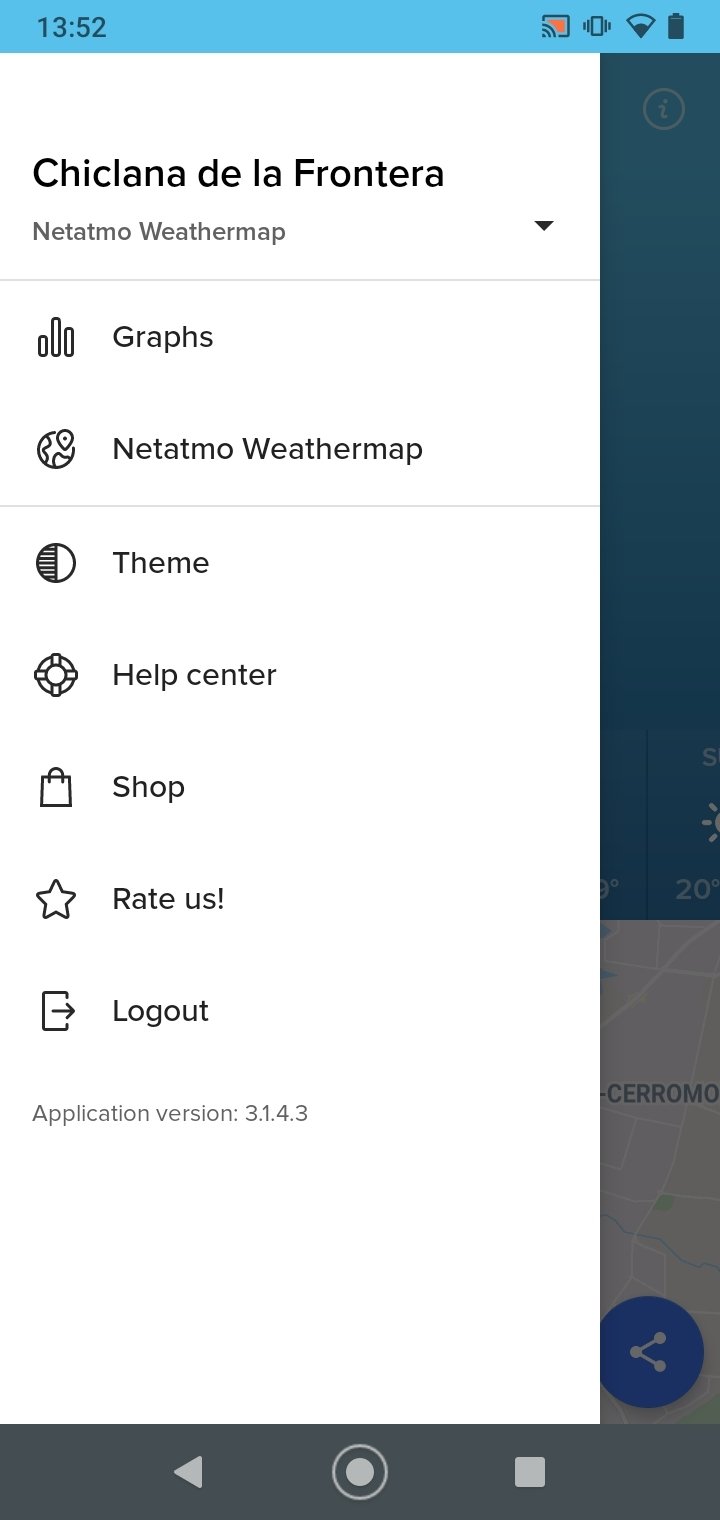Select the Theme option

pos(160,563)
